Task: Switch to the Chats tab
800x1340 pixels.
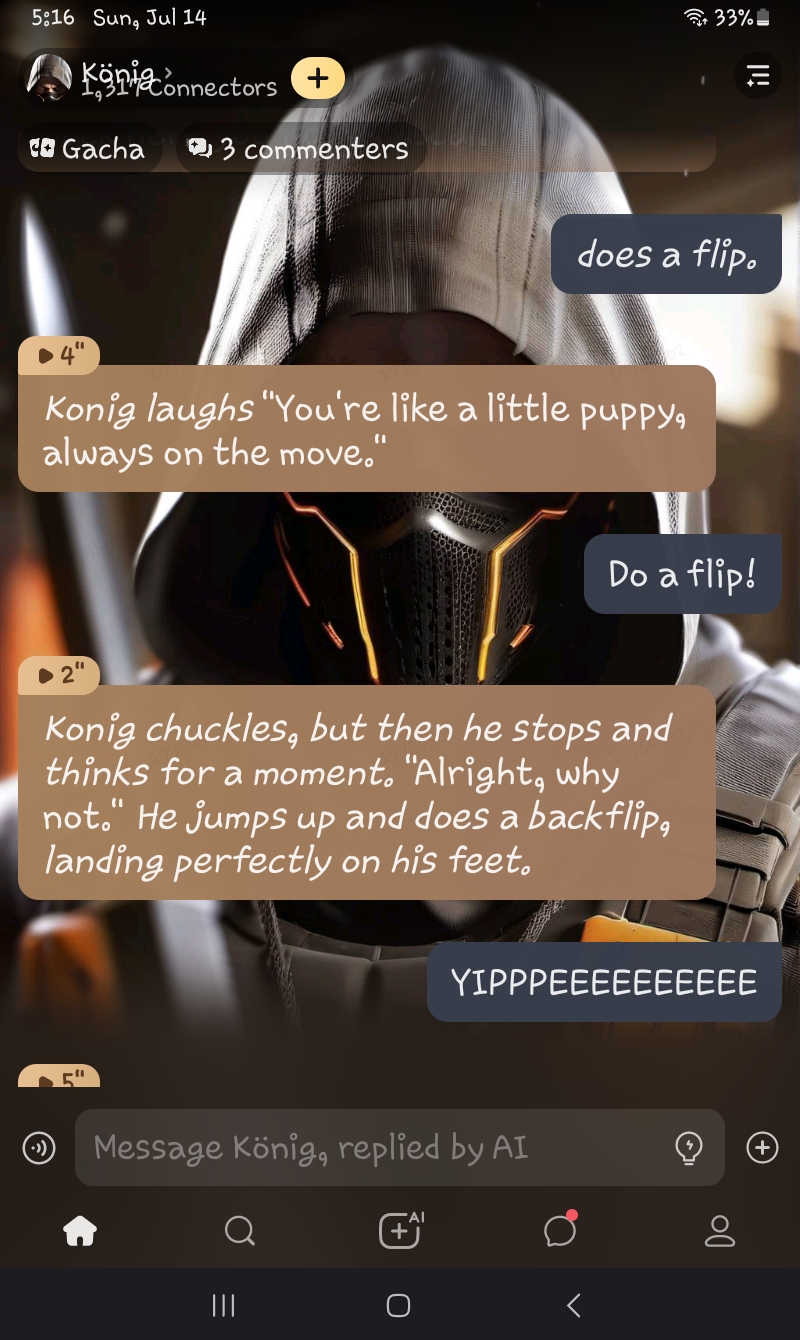Action: point(560,1231)
